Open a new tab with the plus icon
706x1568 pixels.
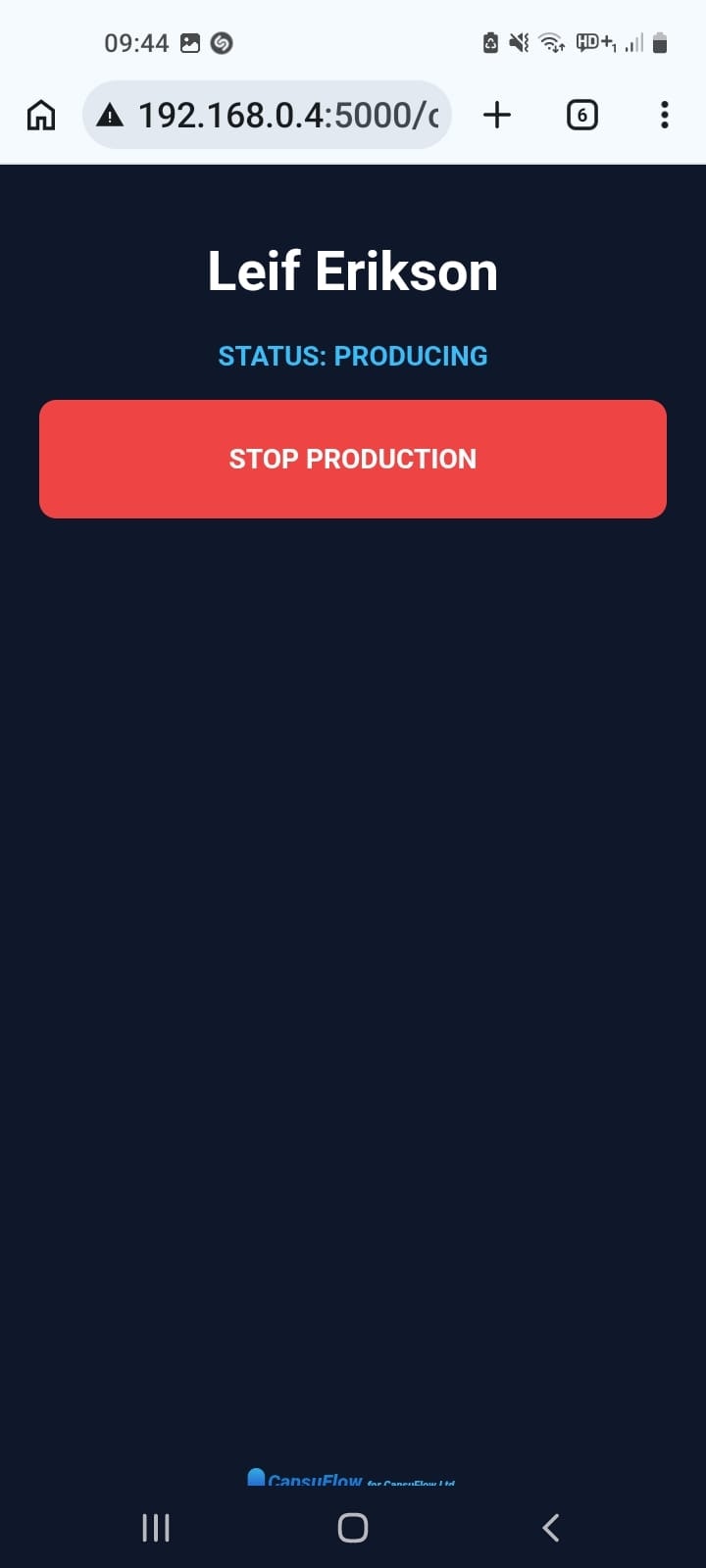pos(496,114)
